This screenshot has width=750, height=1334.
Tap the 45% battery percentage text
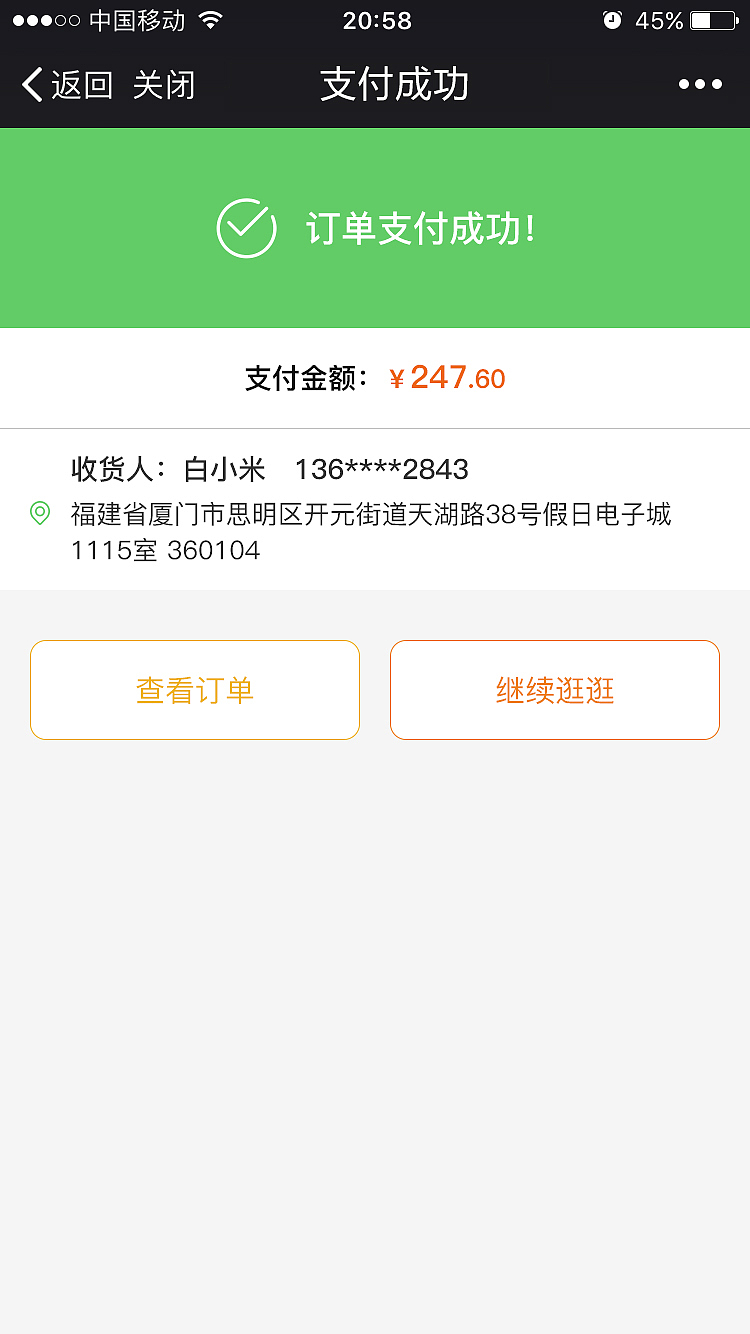point(659,19)
